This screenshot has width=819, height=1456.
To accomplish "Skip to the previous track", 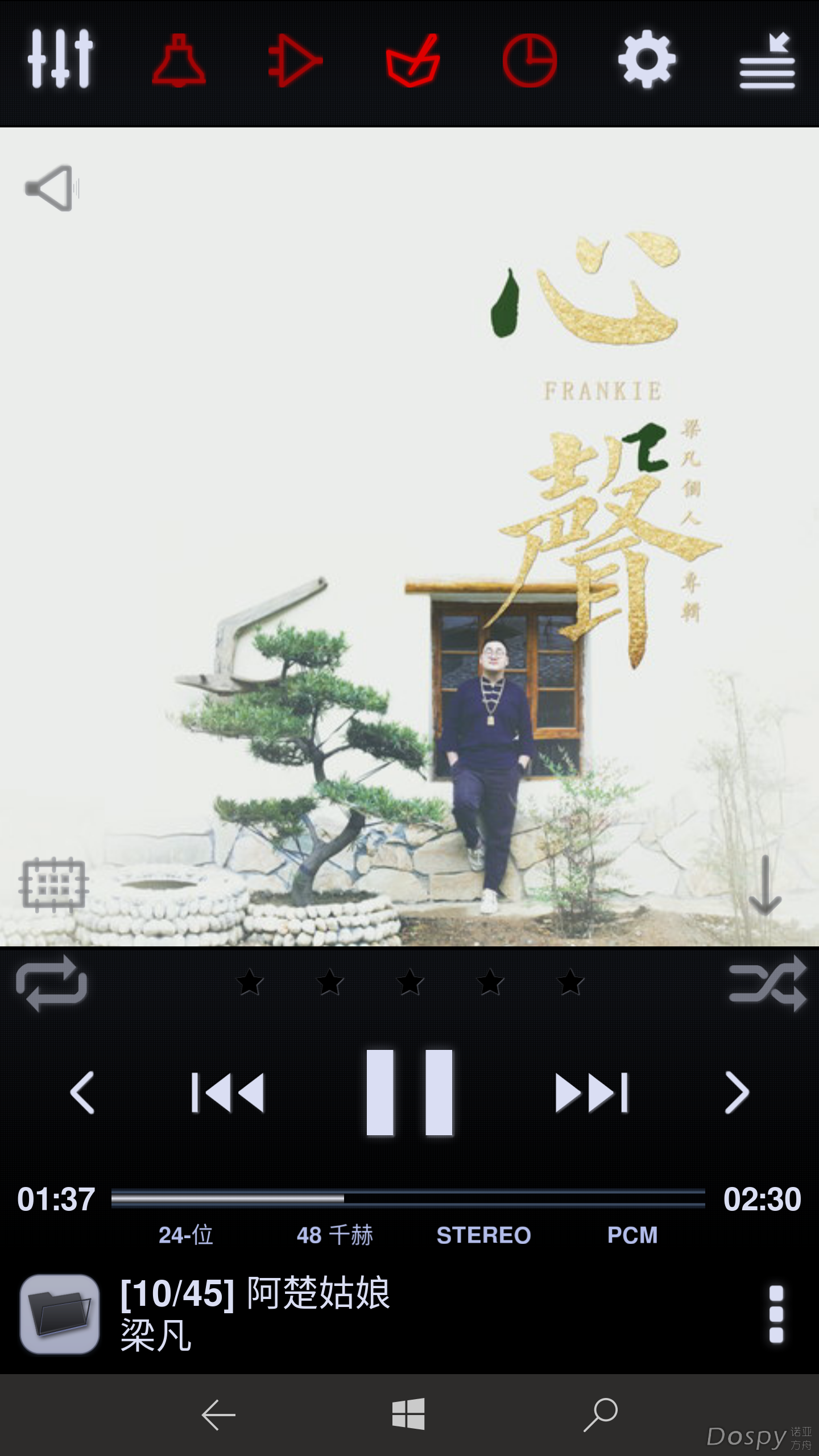I will pos(228,1092).
